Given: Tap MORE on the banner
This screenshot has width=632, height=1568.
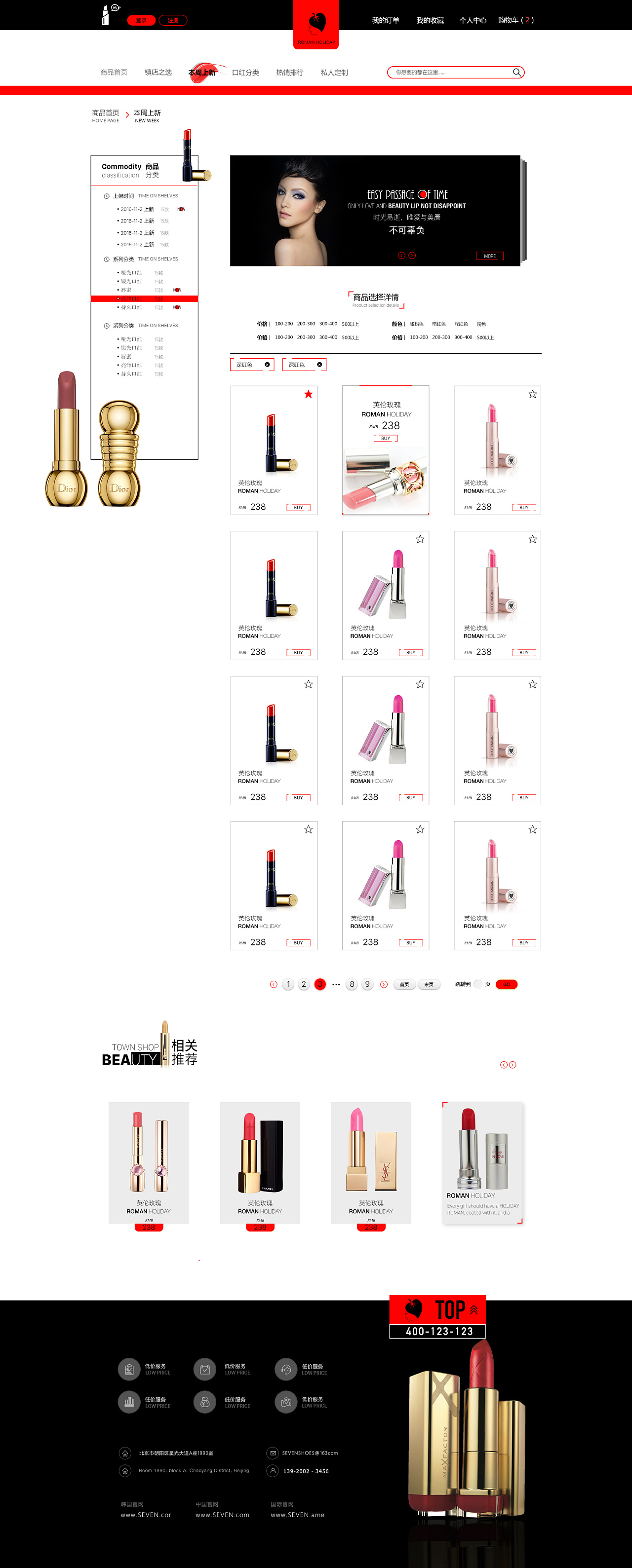Looking at the screenshot, I should click(x=489, y=256).
